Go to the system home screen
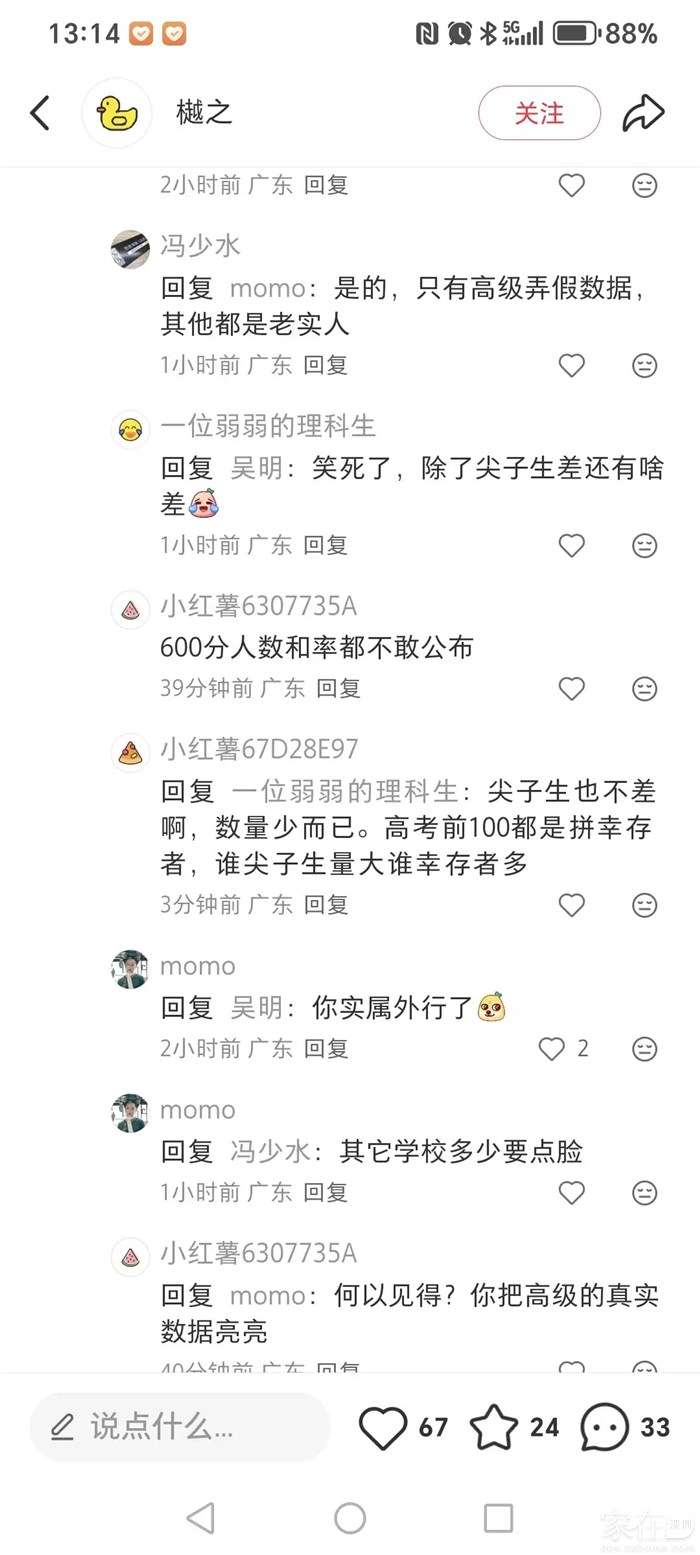 [350, 1517]
